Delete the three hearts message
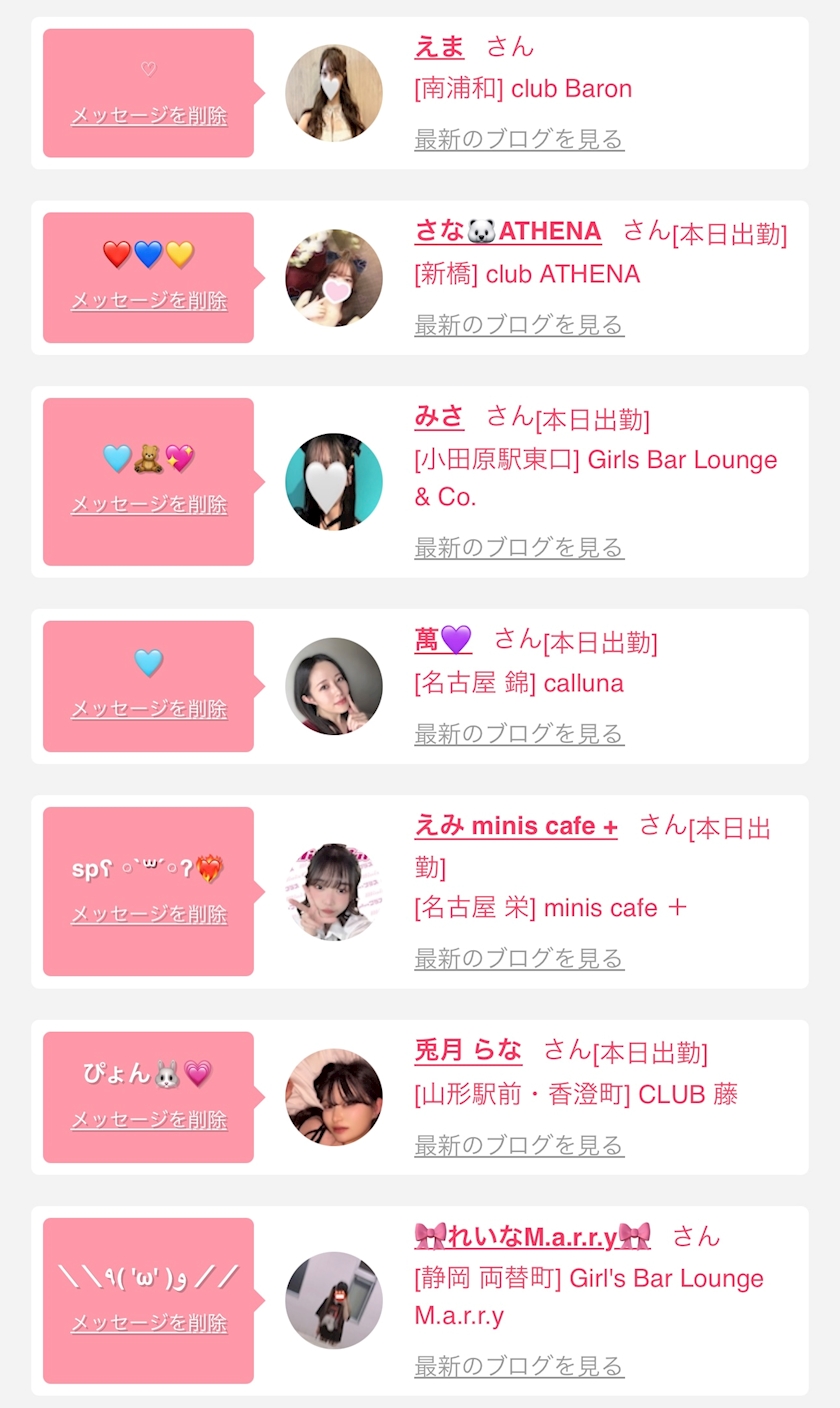 coord(149,301)
